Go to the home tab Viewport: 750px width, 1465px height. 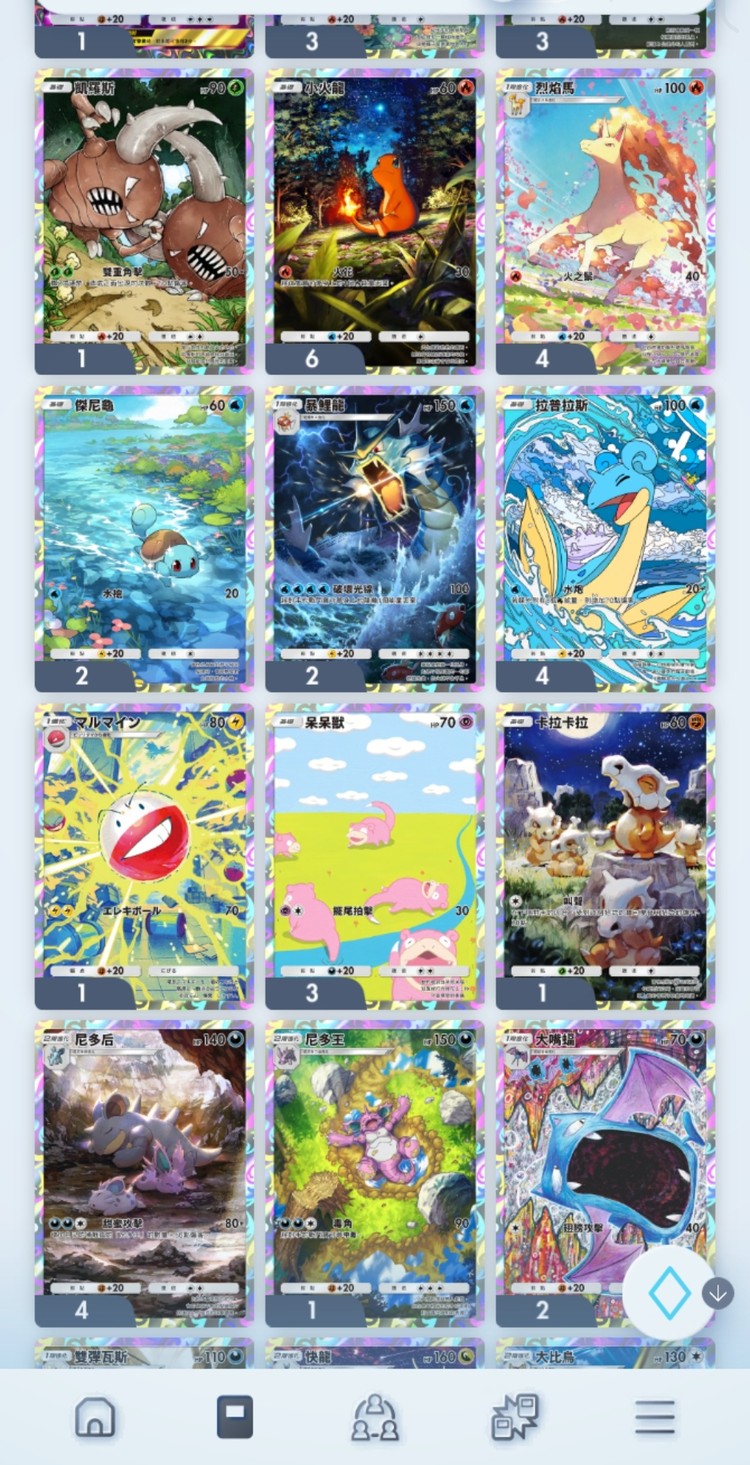coord(95,1416)
